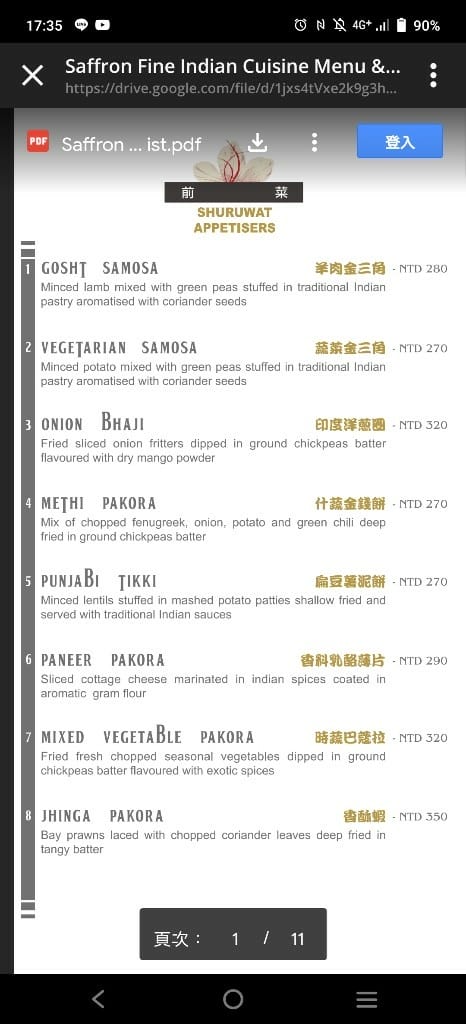Viewport: 466px width, 1024px height.
Task: Close the Saffron menu browser tab
Action: pyautogui.click(x=32, y=76)
